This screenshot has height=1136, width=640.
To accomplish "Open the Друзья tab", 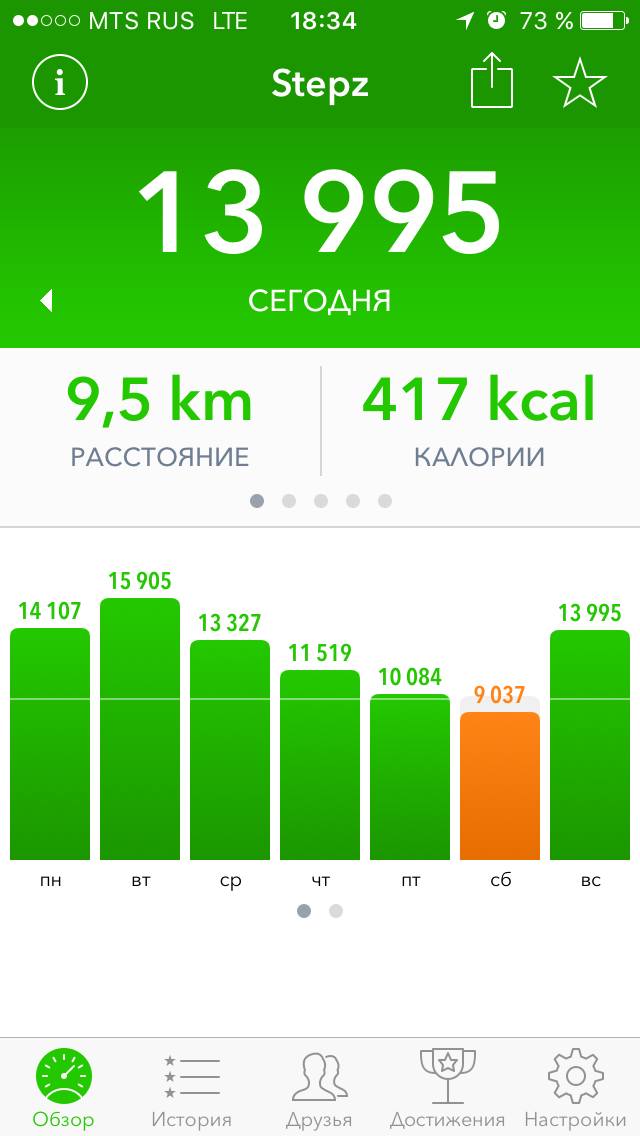I will coord(319,1088).
